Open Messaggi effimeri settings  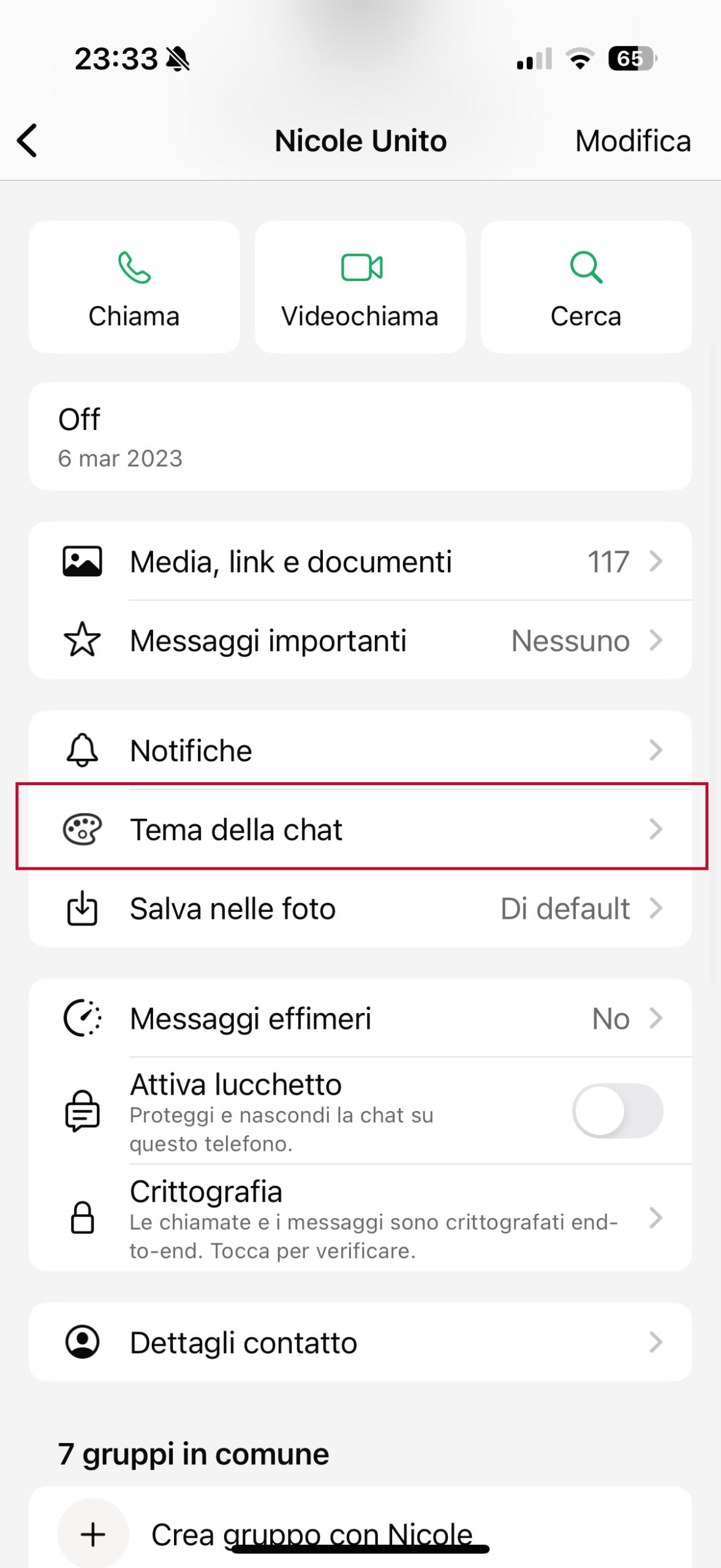tap(360, 1018)
